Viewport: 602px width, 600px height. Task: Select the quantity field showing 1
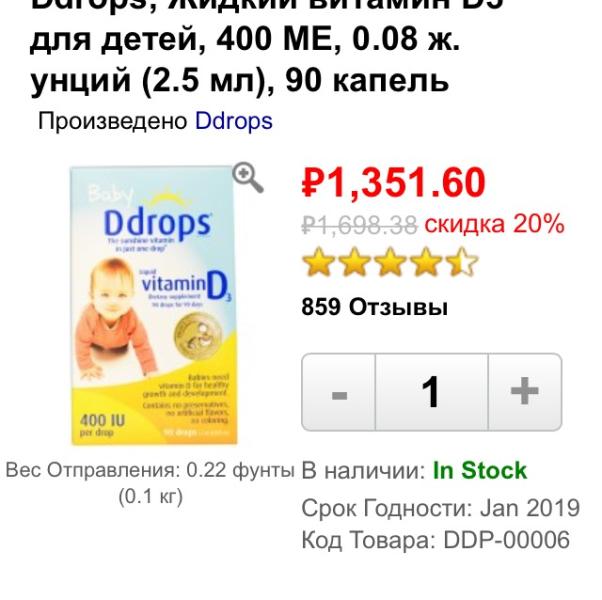click(x=431, y=392)
